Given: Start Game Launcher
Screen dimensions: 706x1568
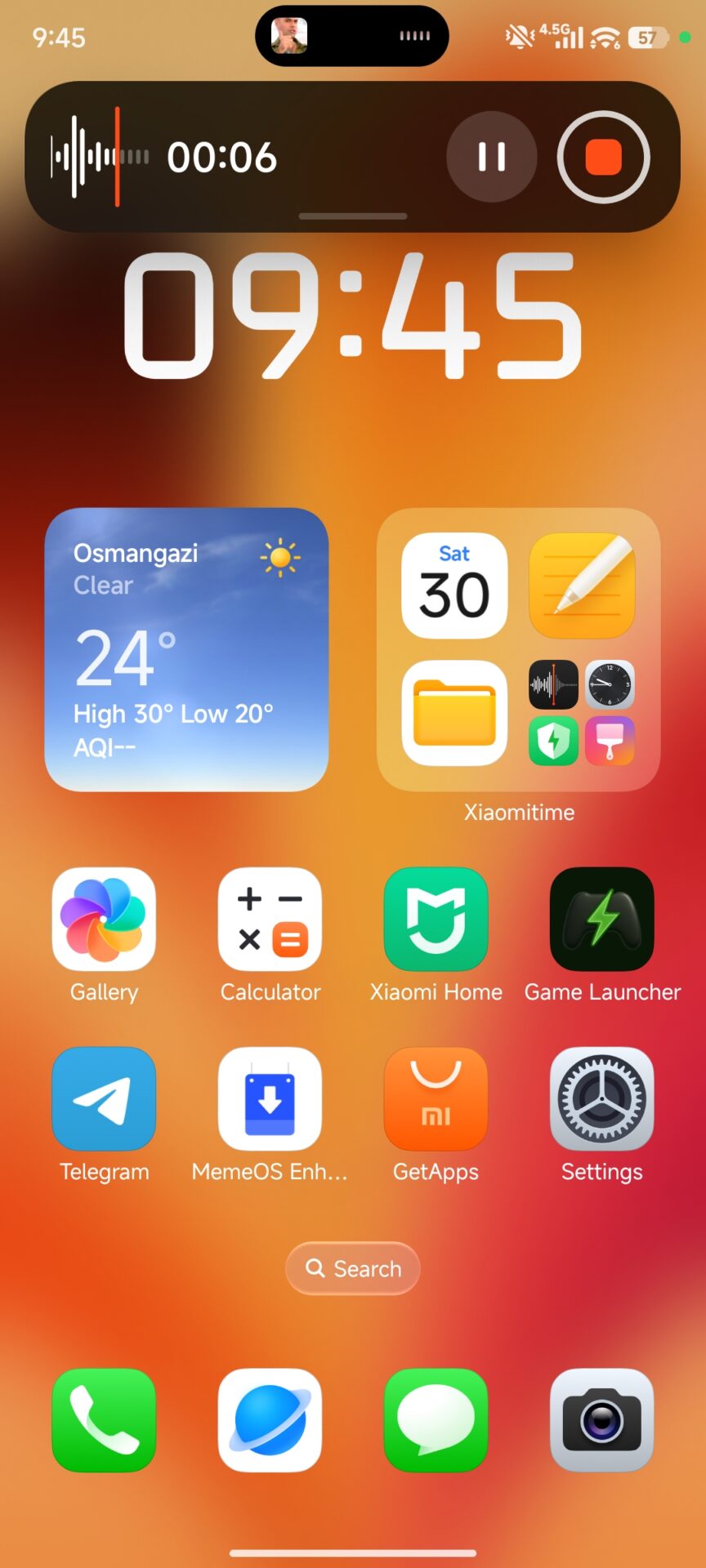Looking at the screenshot, I should tap(602, 919).
